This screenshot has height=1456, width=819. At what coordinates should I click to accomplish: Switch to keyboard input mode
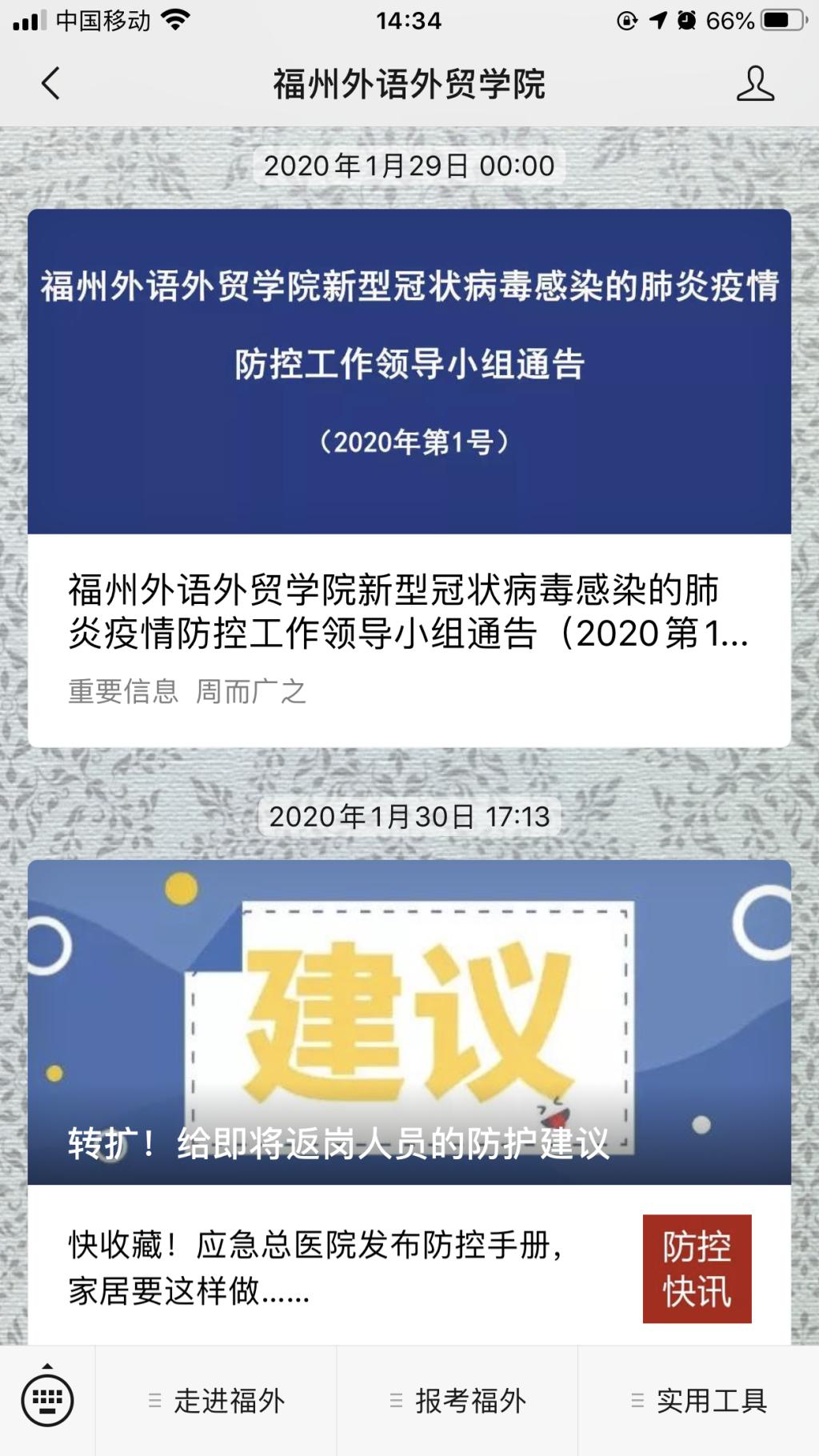(47, 1400)
